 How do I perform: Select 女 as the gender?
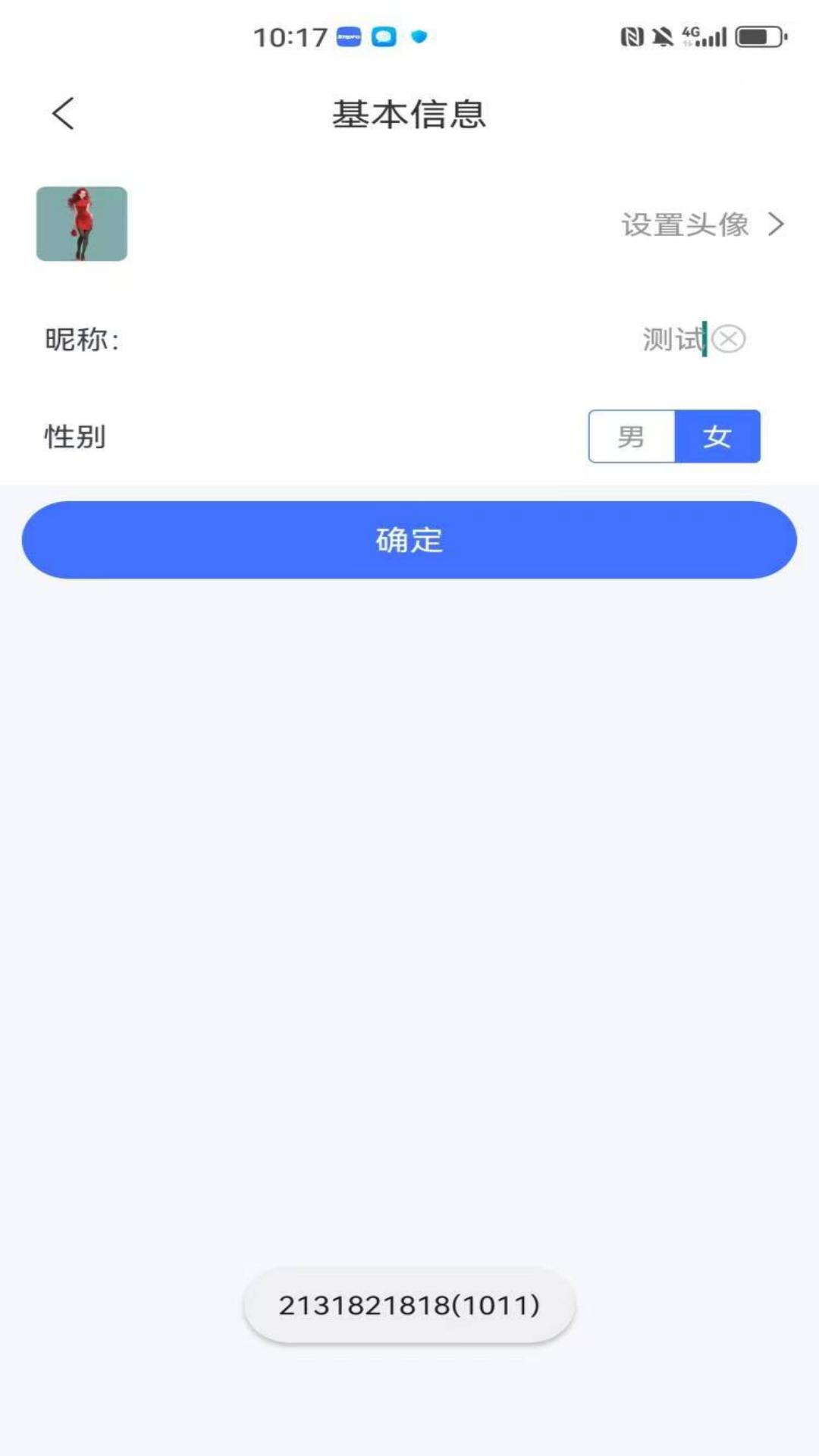[717, 435]
